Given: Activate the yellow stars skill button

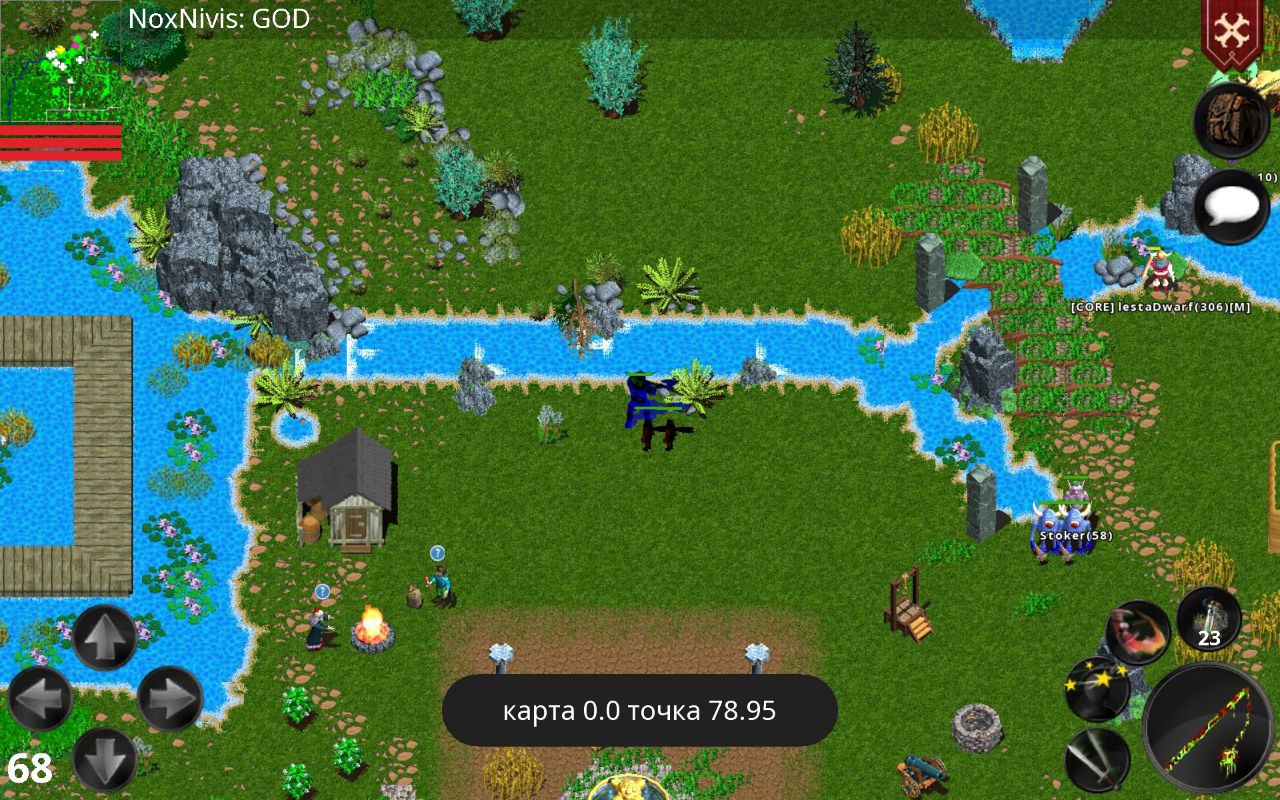Looking at the screenshot, I should 1097,689.
